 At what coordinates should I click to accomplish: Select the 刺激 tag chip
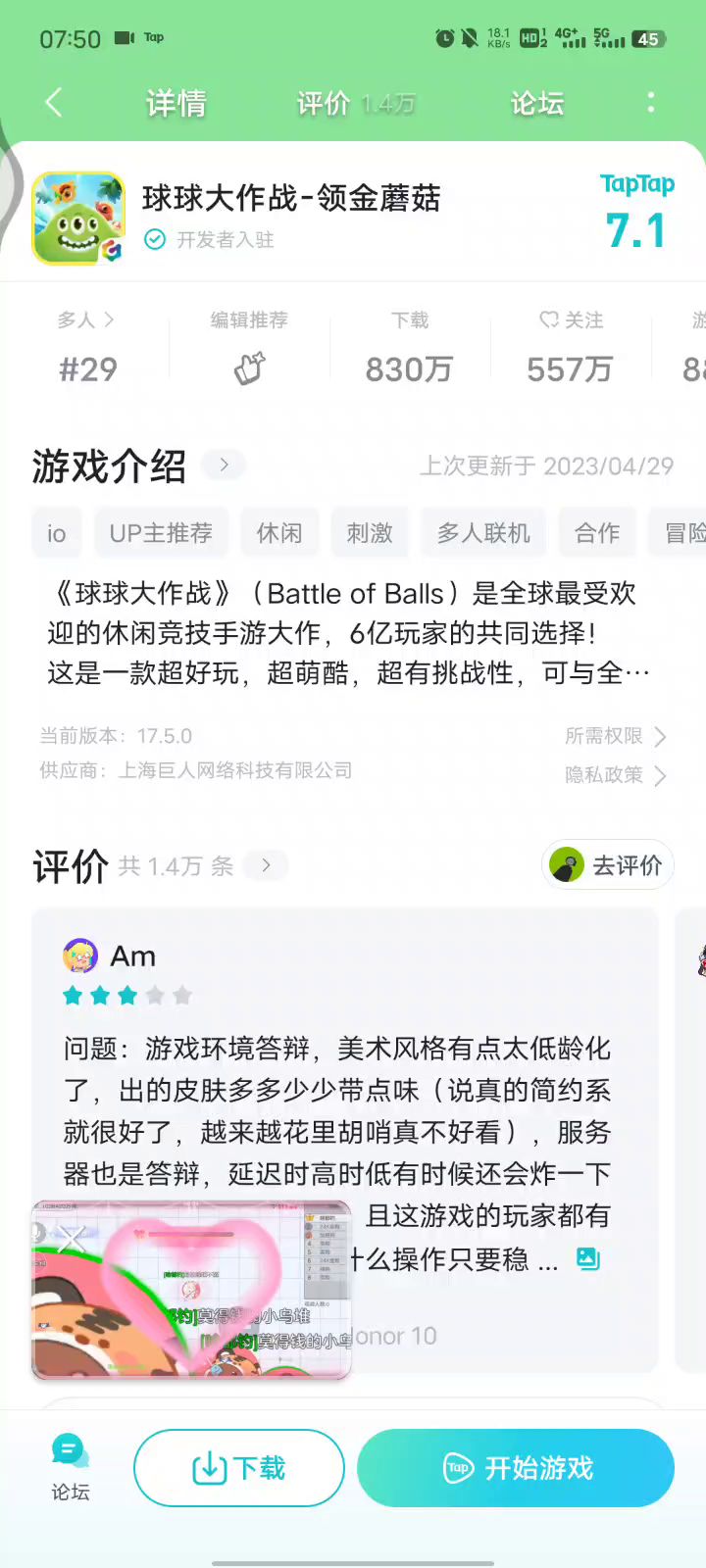click(370, 533)
